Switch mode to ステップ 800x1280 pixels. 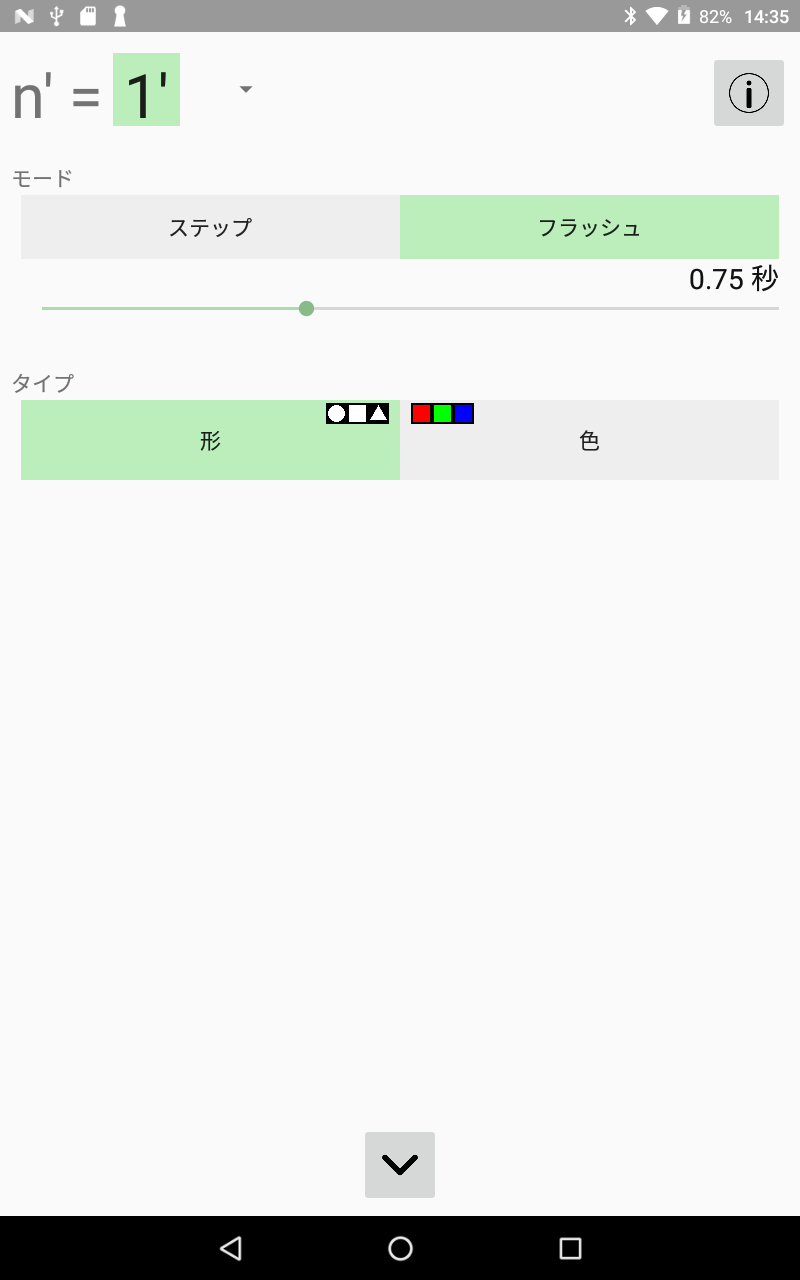point(210,227)
